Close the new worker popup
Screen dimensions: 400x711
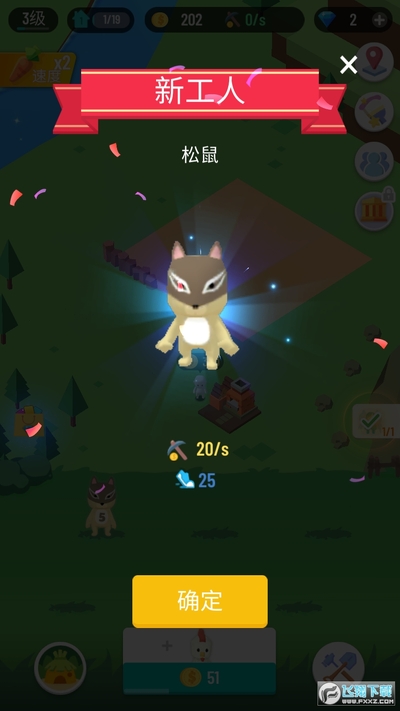pos(348,65)
